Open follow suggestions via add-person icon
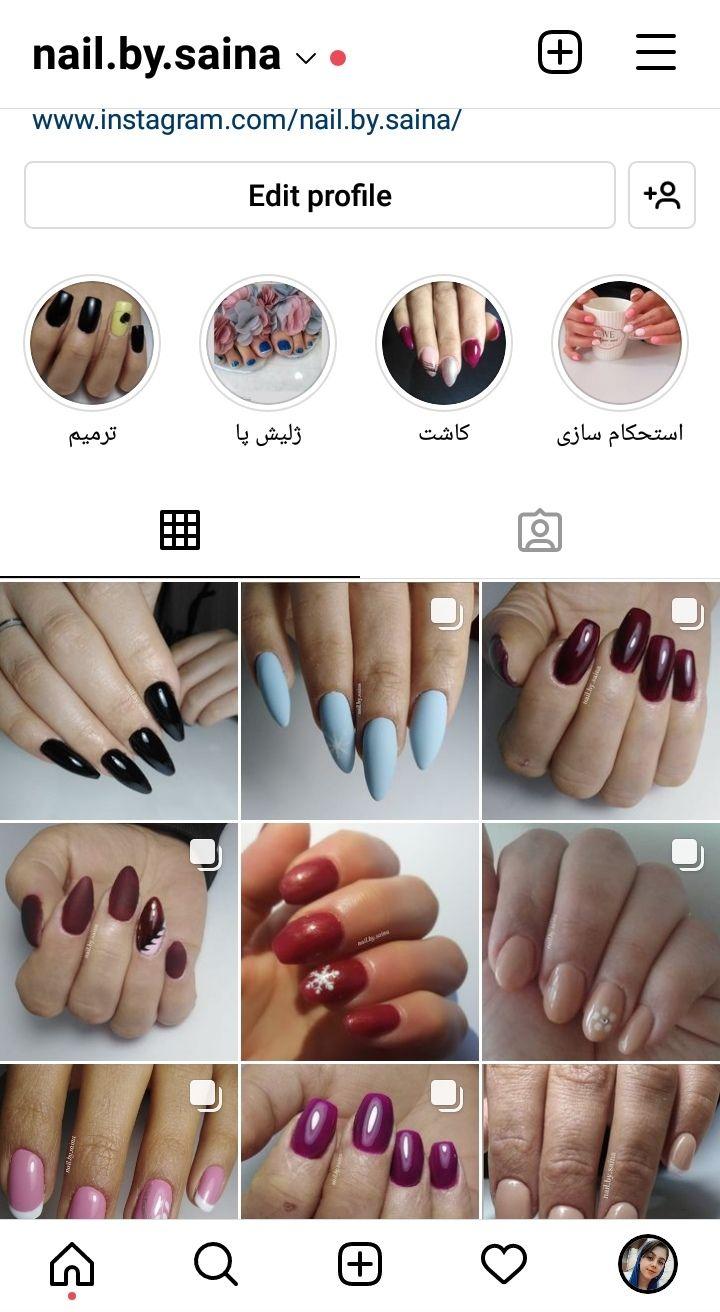This screenshot has height=1312, width=720. (x=662, y=195)
